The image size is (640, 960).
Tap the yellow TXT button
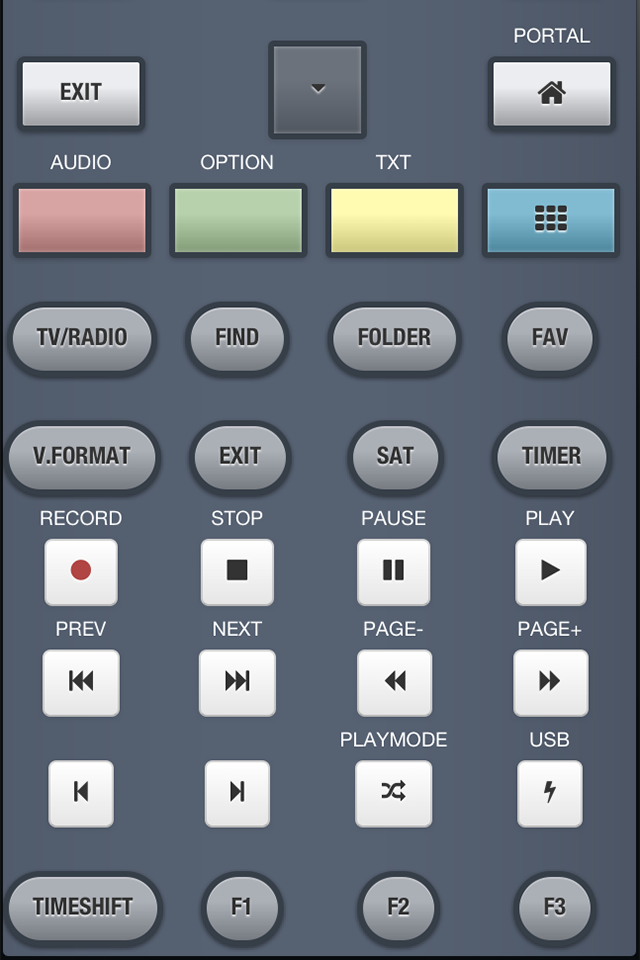tap(394, 220)
